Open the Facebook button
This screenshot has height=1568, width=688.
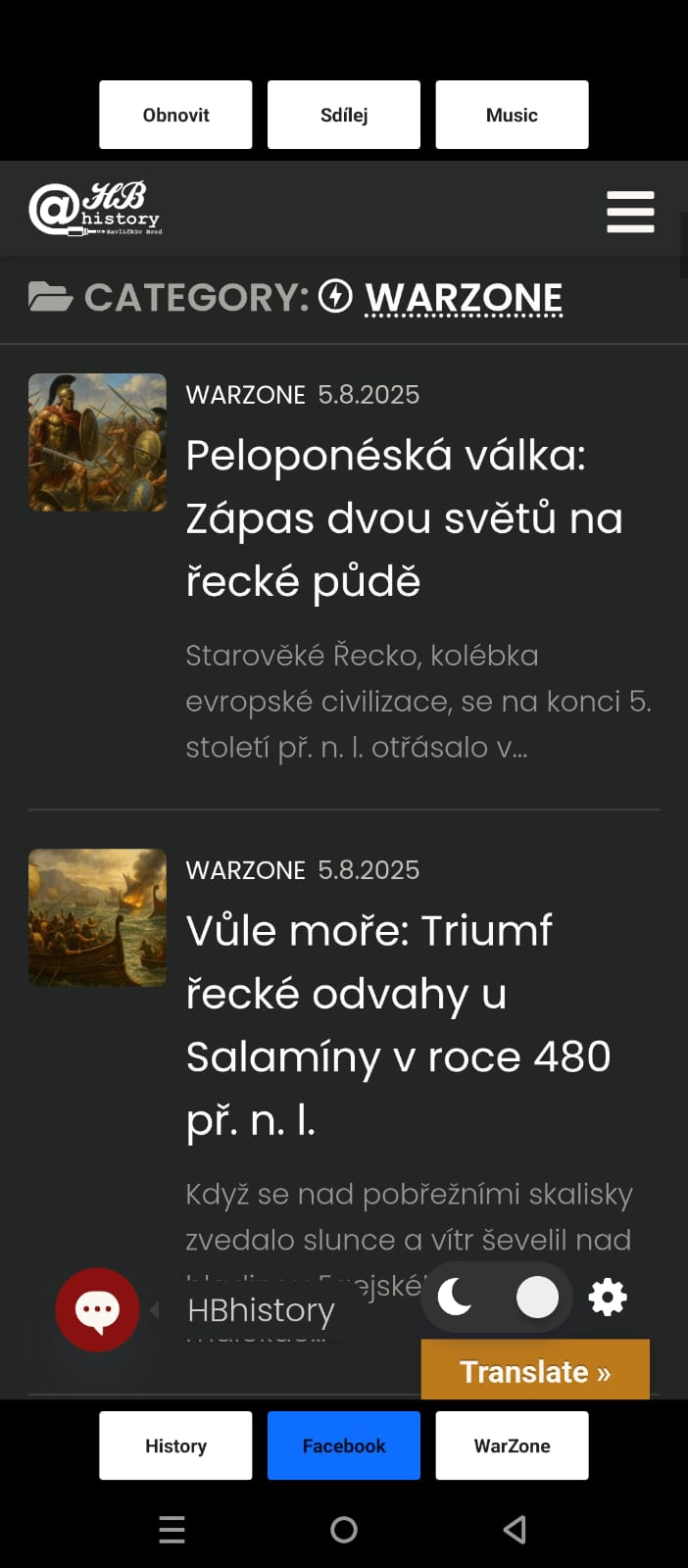coord(344,1445)
